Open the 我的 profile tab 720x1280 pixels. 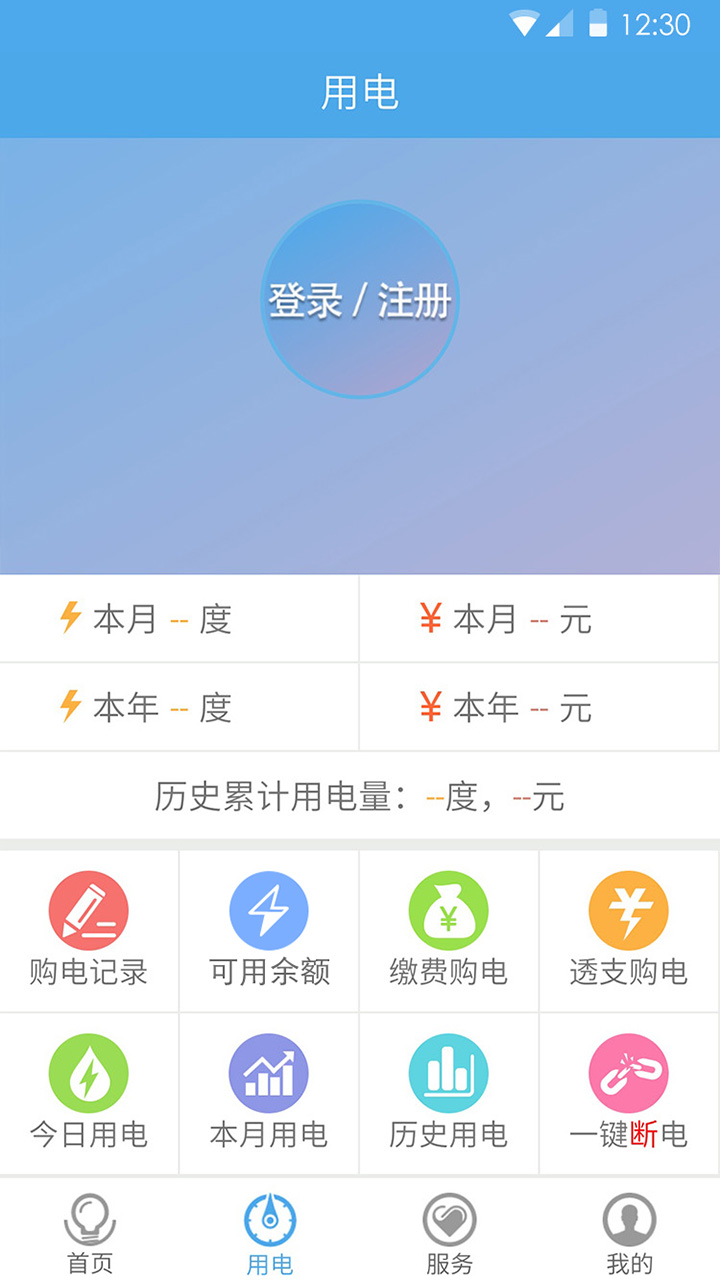tap(630, 1232)
